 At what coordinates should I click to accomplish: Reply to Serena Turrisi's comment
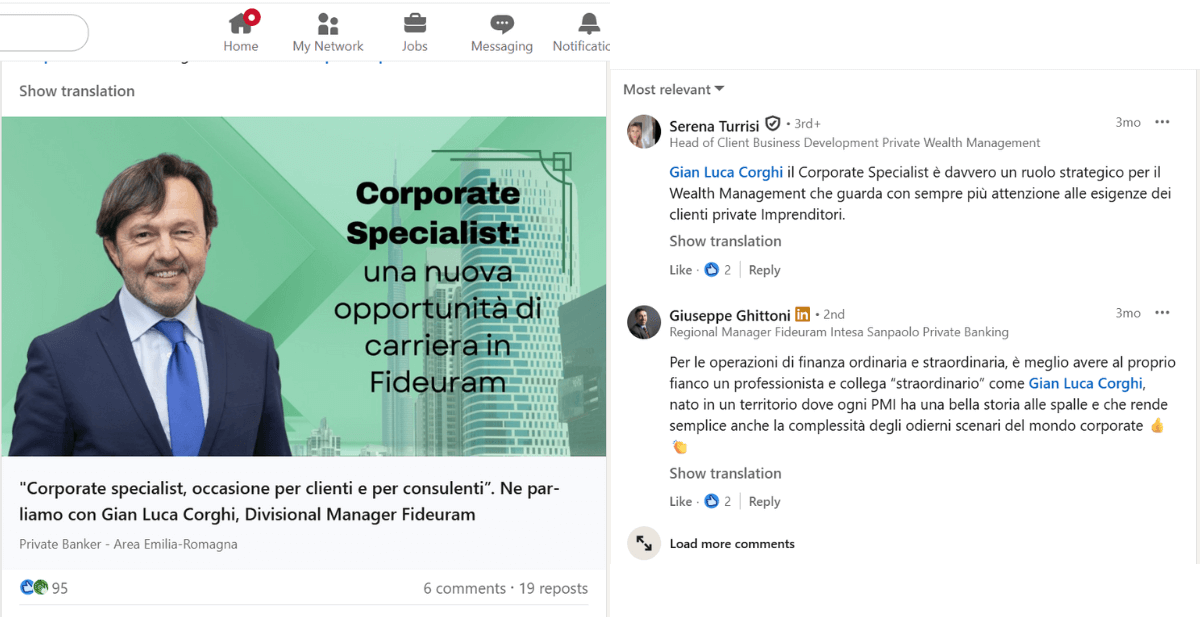764,270
